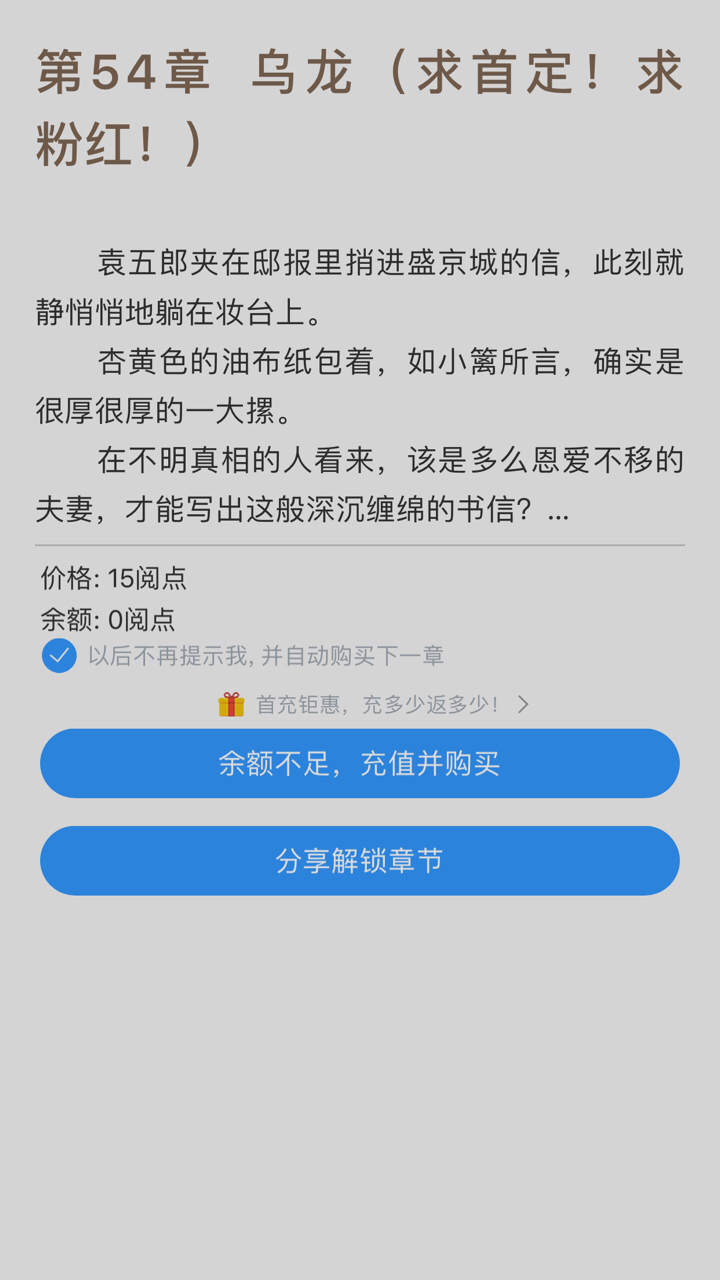The height and width of the screenshot is (1280, 720).
Task: Uncheck the auto-purchase next chapter checkbox
Action: click(x=59, y=656)
